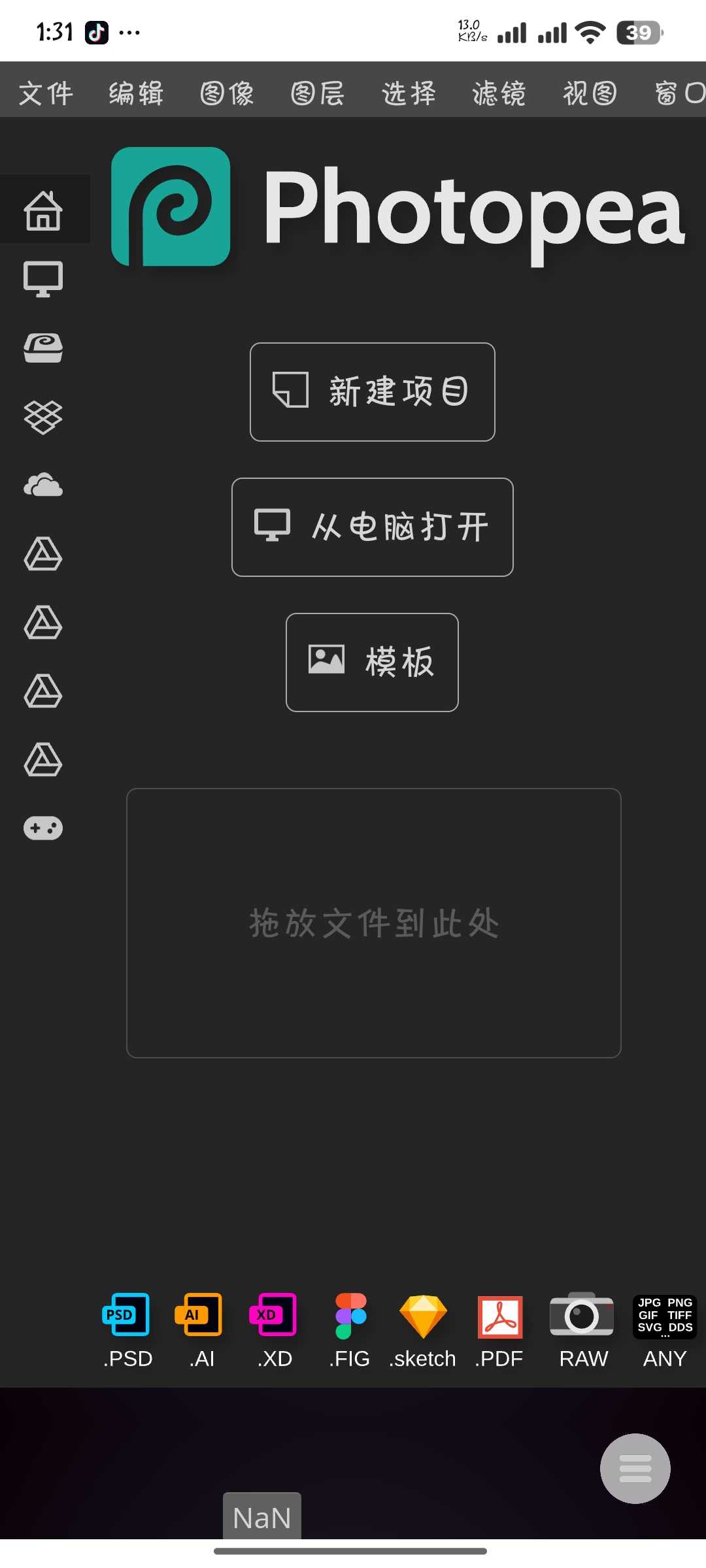Open the 选择 menu

tap(409, 93)
